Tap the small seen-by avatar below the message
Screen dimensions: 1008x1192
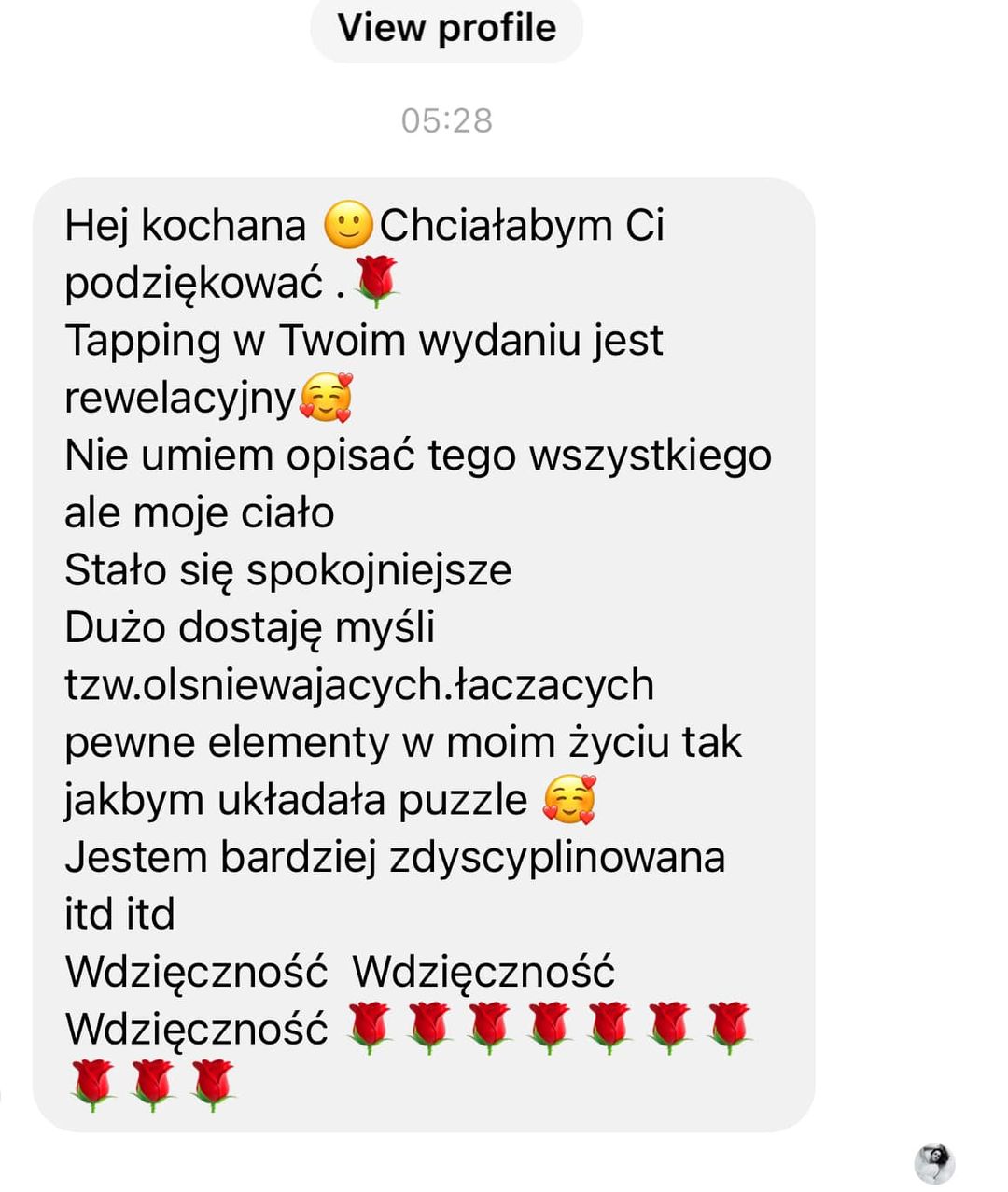933,1163
